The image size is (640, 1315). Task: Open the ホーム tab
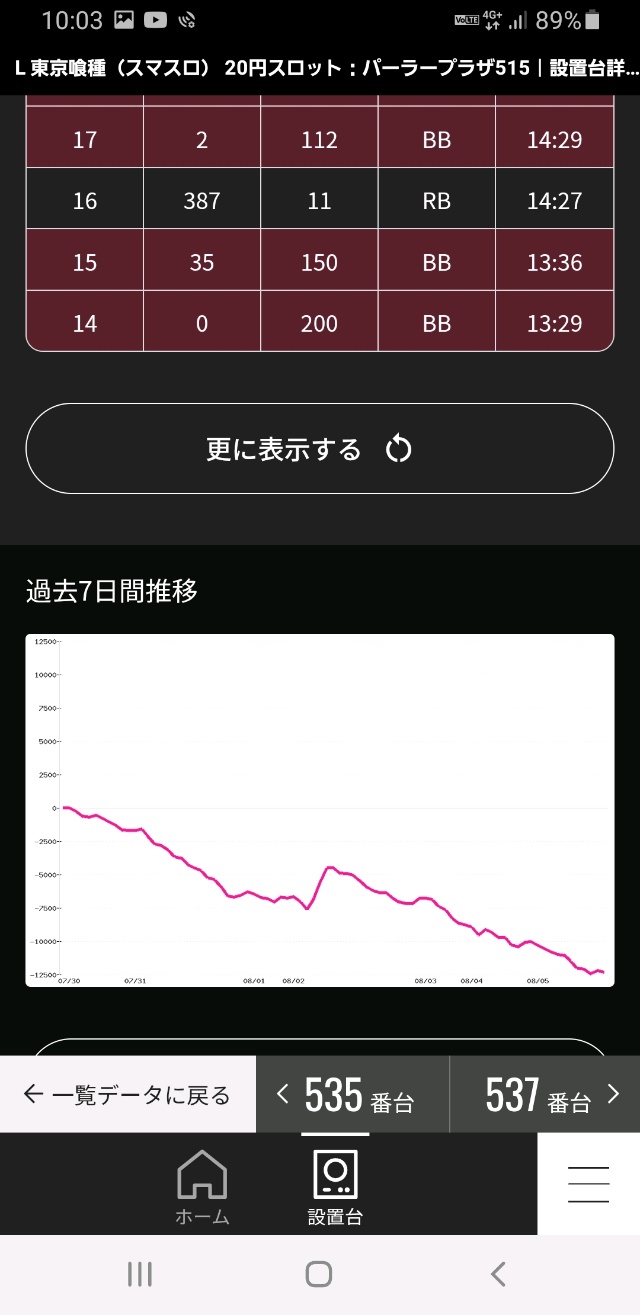(202, 1187)
